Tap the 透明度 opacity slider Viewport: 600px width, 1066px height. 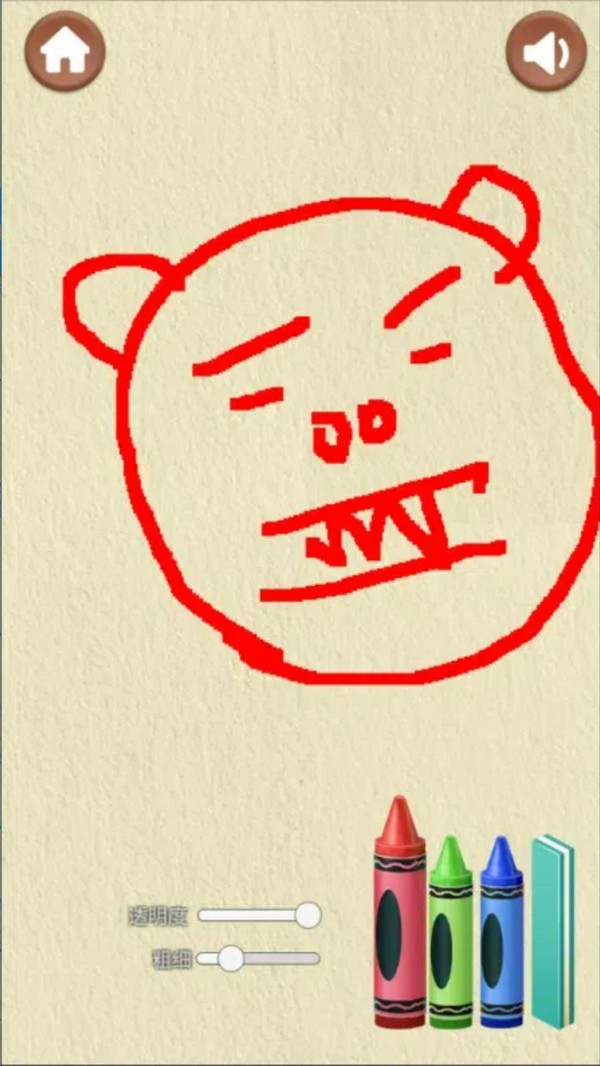(x=260, y=915)
